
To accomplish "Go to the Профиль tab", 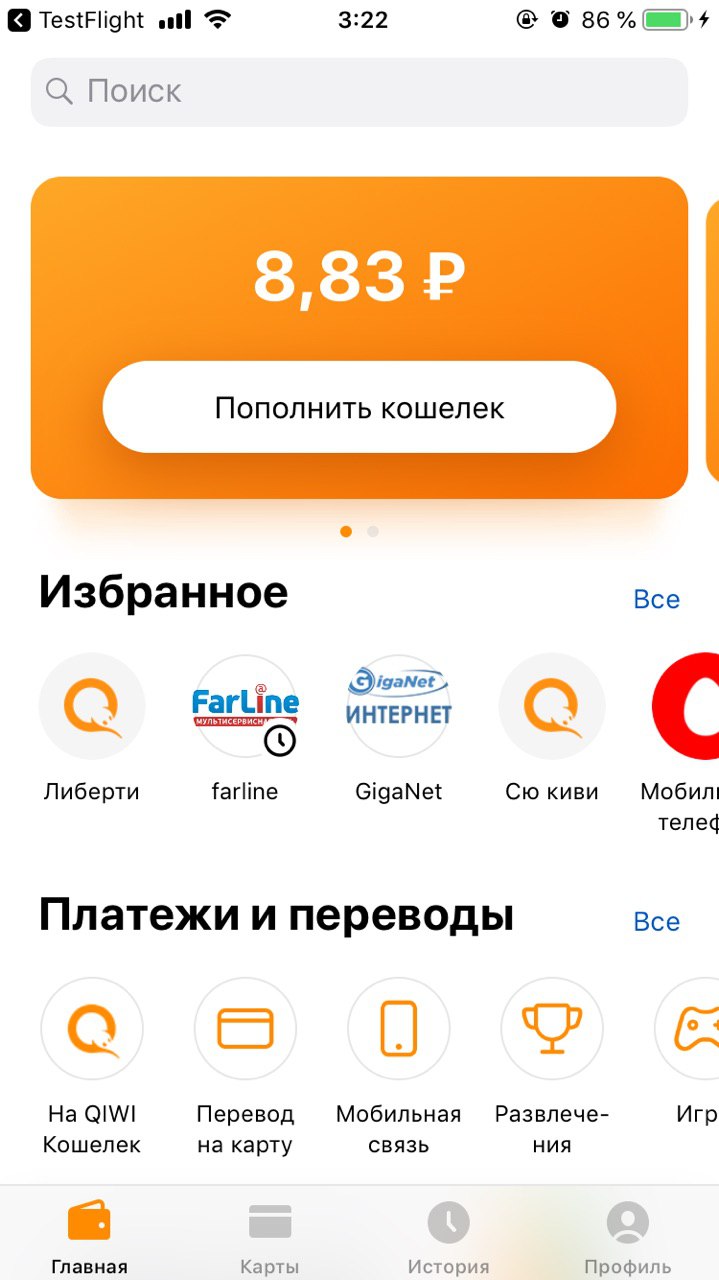I will pyautogui.click(x=628, y=1235).
